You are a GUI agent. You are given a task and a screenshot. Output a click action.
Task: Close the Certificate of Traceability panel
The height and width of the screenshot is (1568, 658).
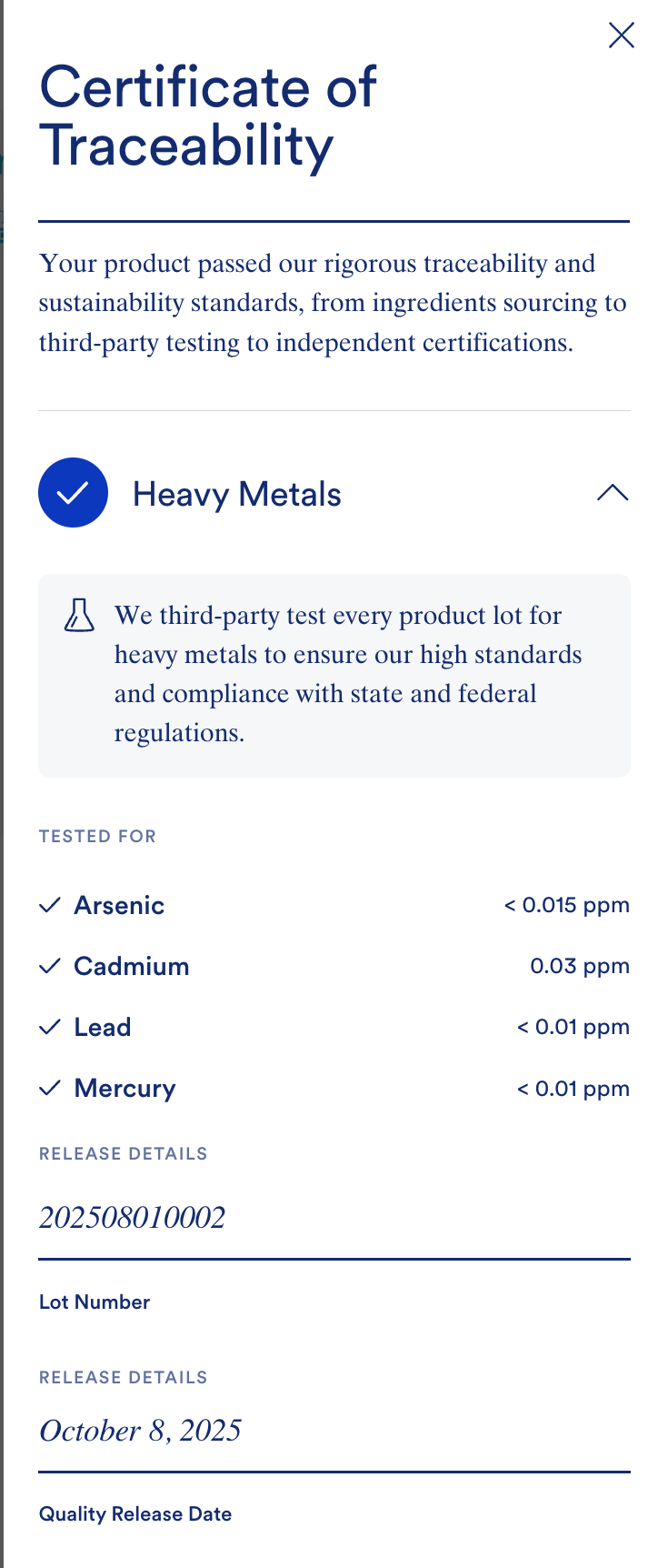[x=622, y=35]
